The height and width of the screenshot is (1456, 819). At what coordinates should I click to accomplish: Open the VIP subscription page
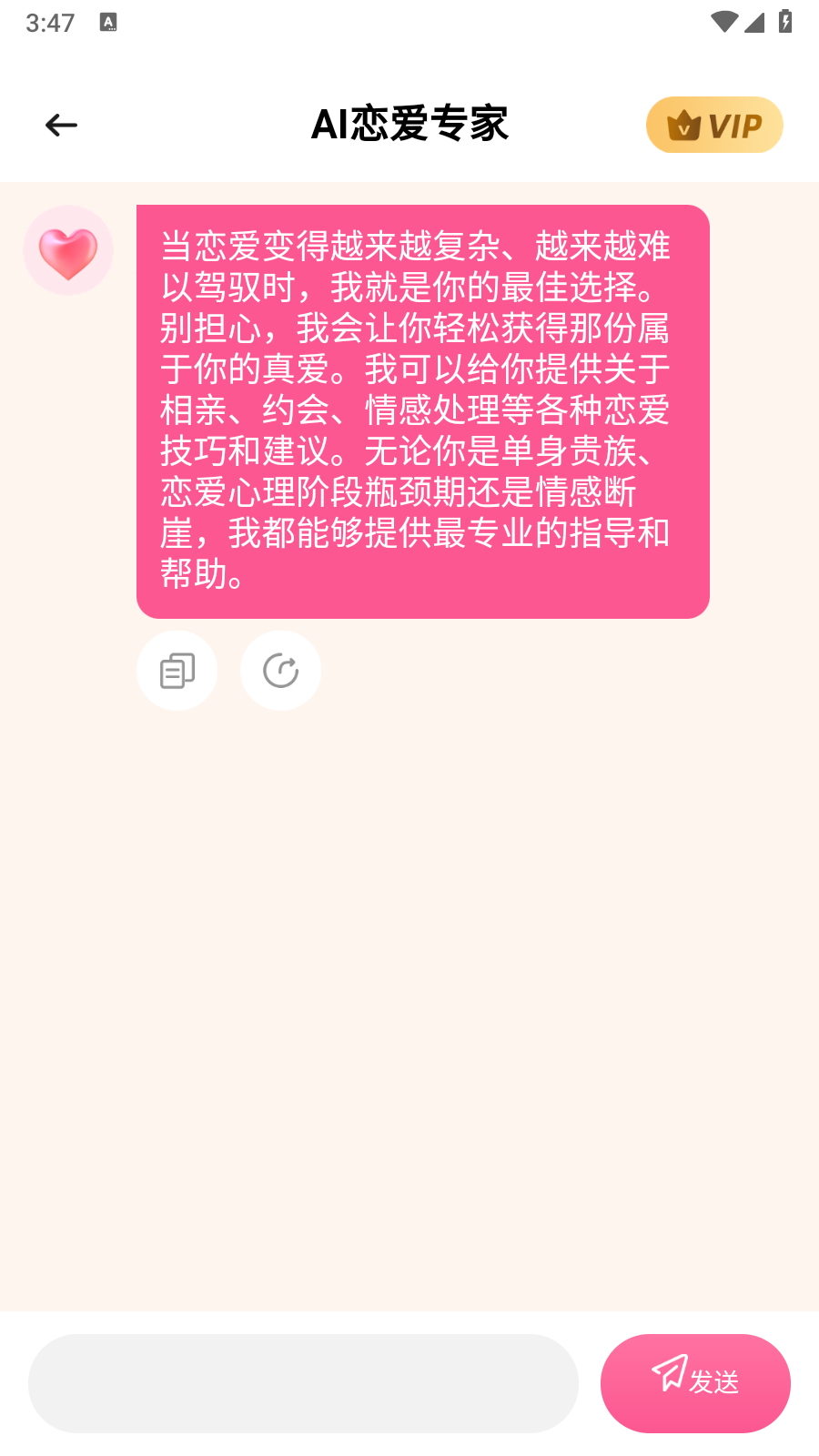714,125
